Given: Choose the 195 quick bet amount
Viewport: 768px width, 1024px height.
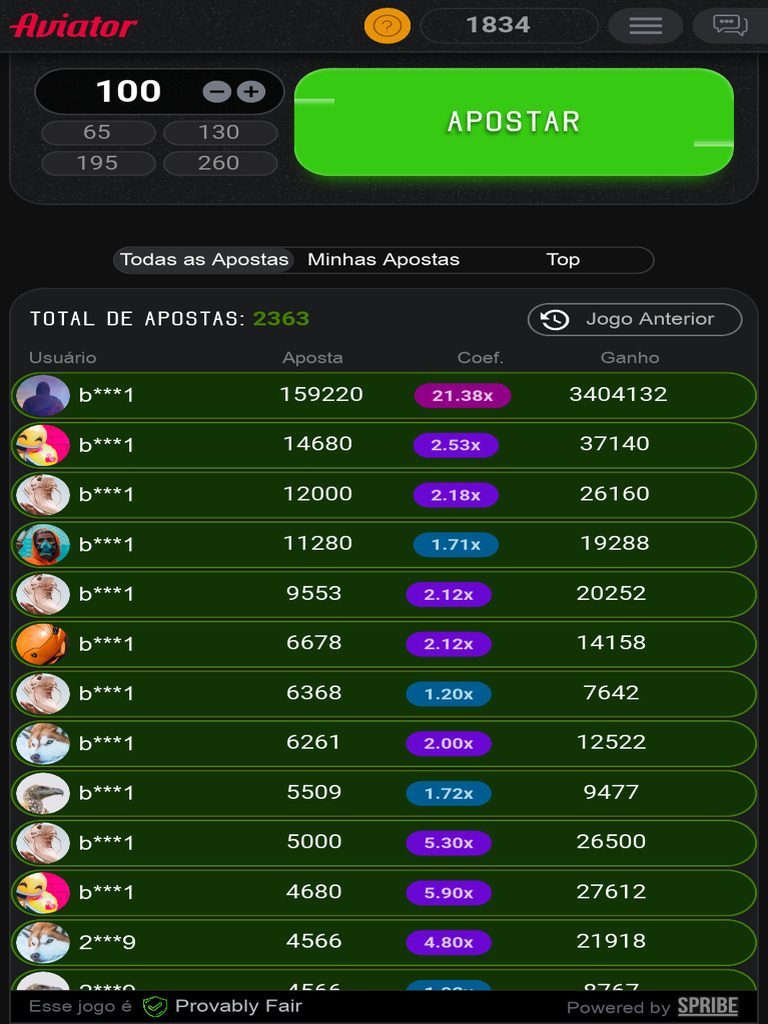Looking at the screenshot, I should click(x=98, y=163).
